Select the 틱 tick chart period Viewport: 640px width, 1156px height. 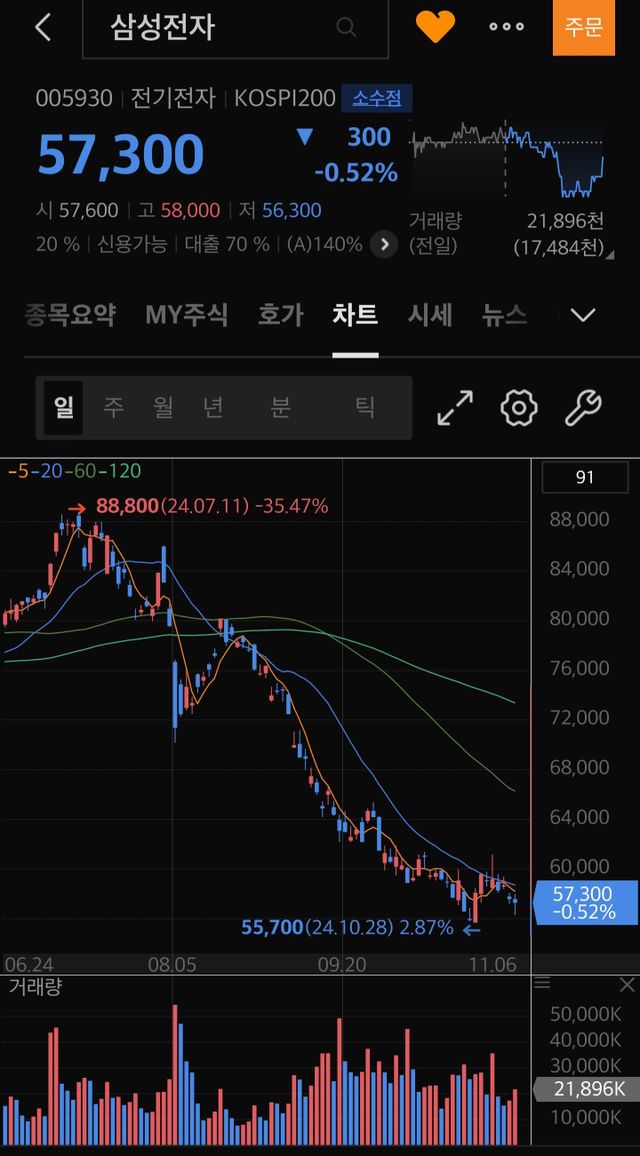(x=365, y=407)
